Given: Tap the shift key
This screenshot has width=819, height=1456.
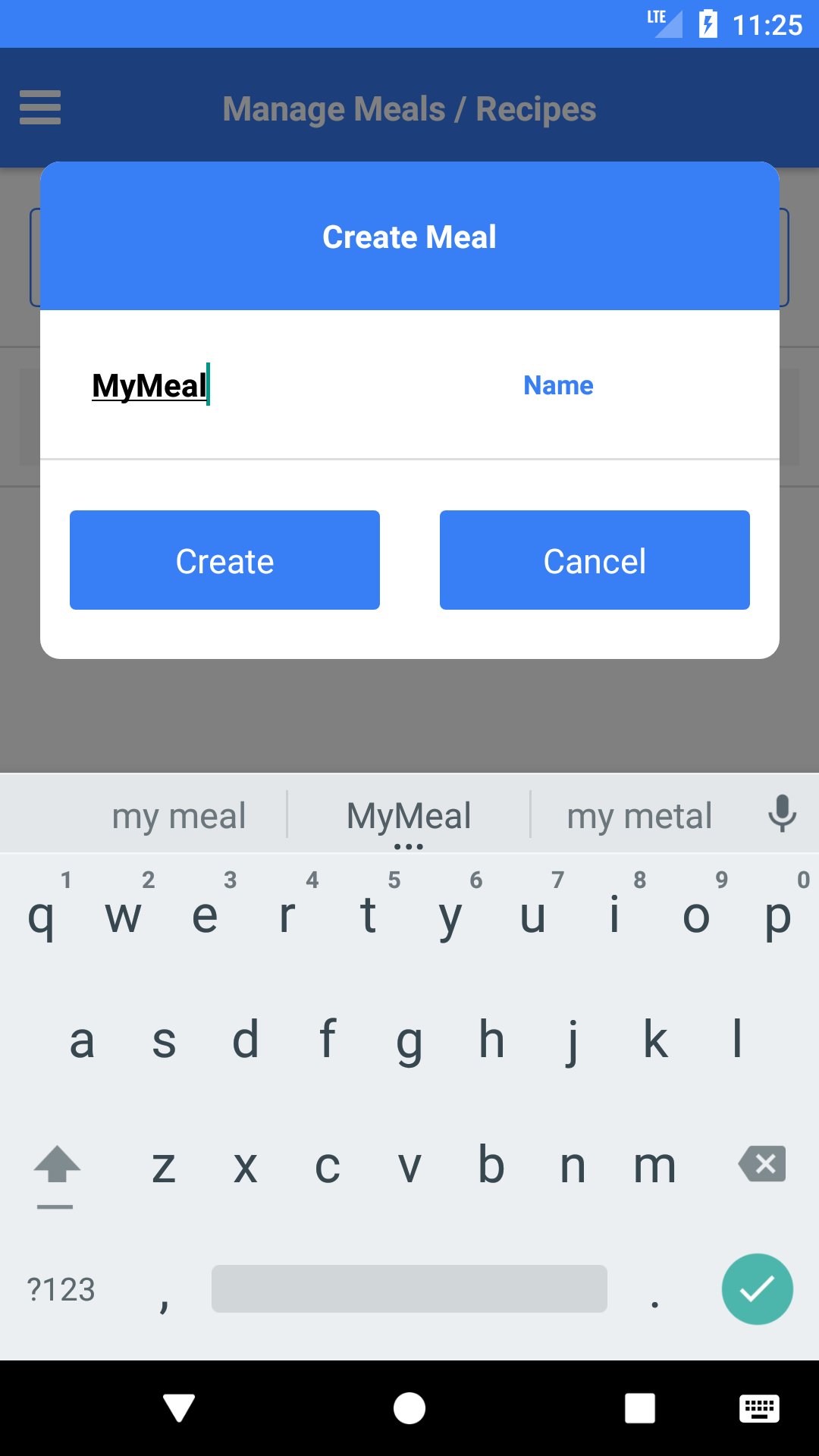Looking at the screenshot, I should pos(57,1172).
